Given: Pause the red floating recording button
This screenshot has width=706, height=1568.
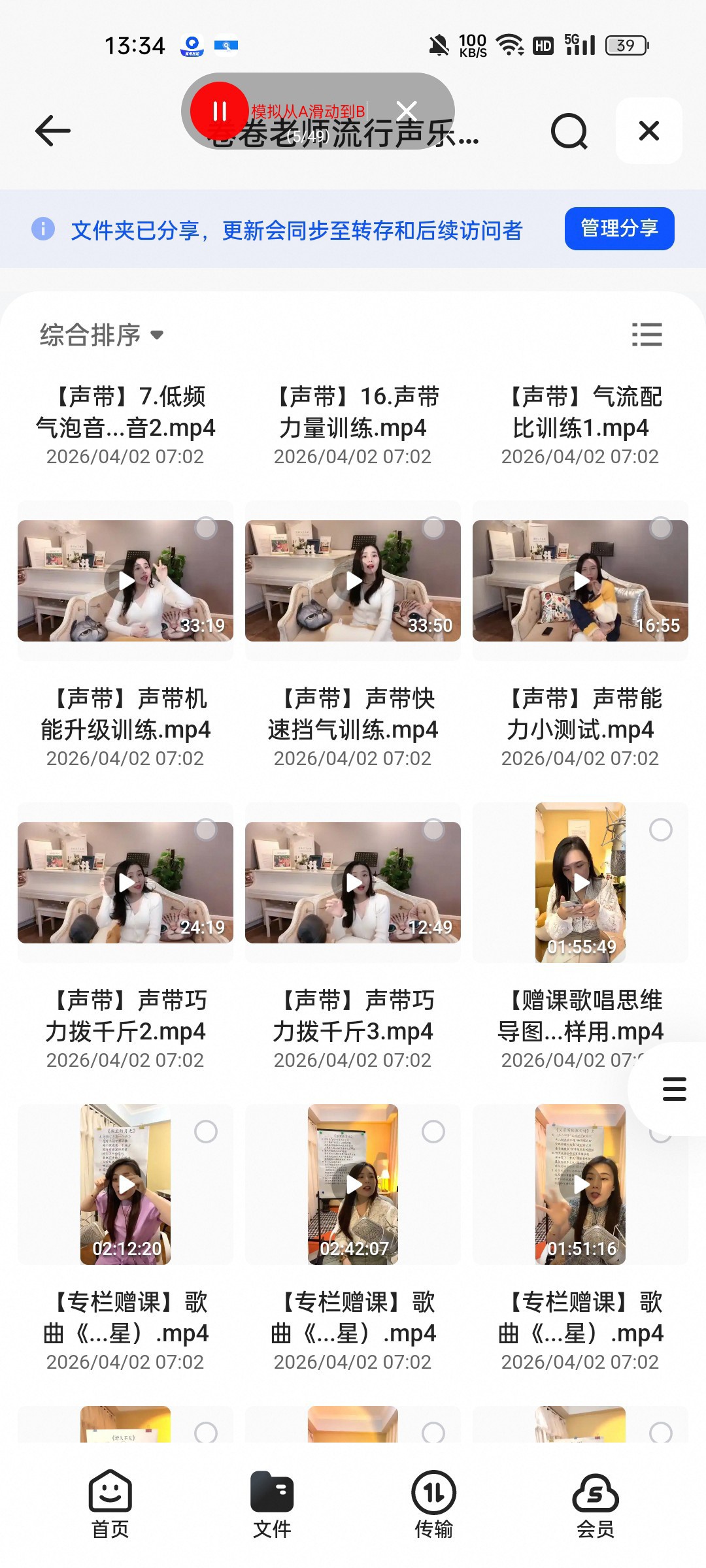Looking at the screenshot, I should 219,111.
